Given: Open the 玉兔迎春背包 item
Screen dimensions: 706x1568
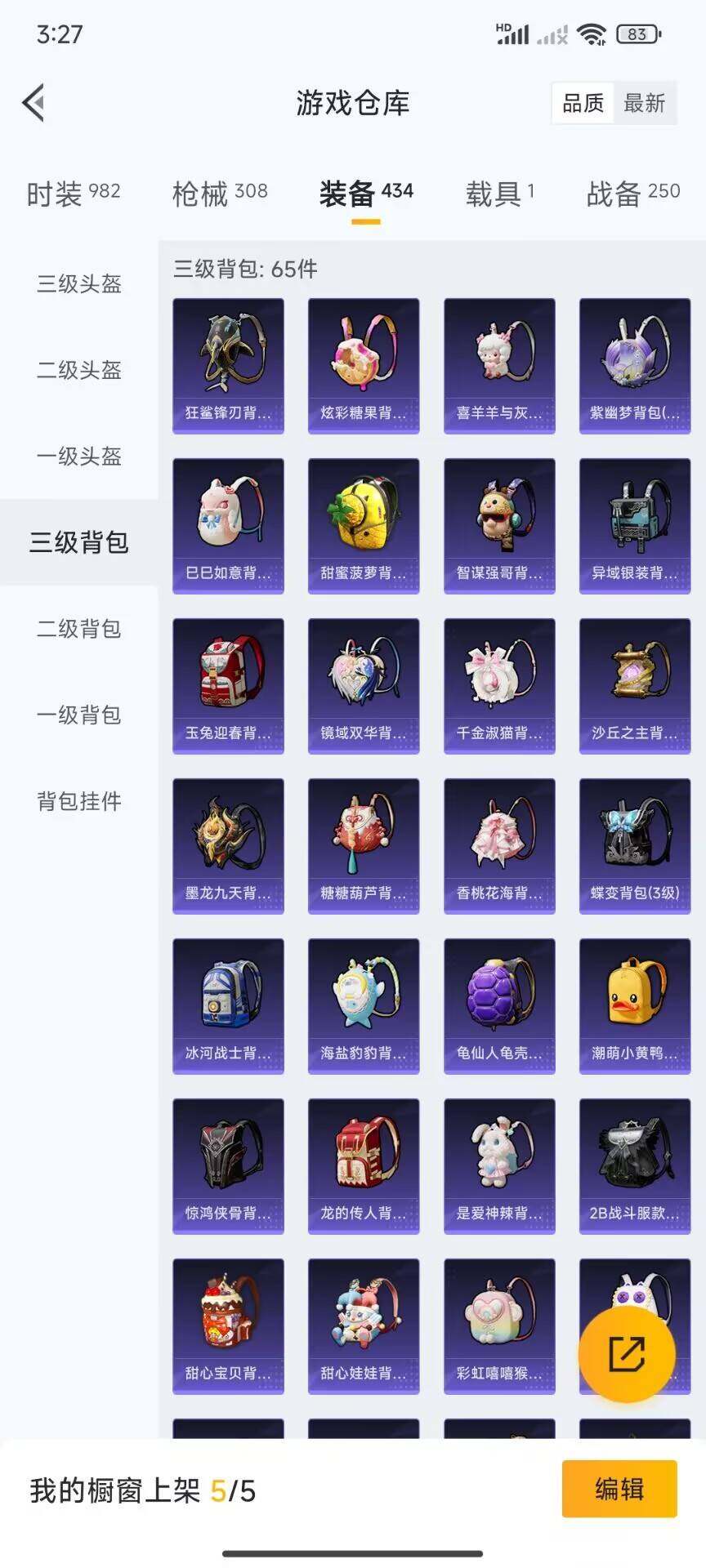Looking at the screenshot, I should coord(228,686).
